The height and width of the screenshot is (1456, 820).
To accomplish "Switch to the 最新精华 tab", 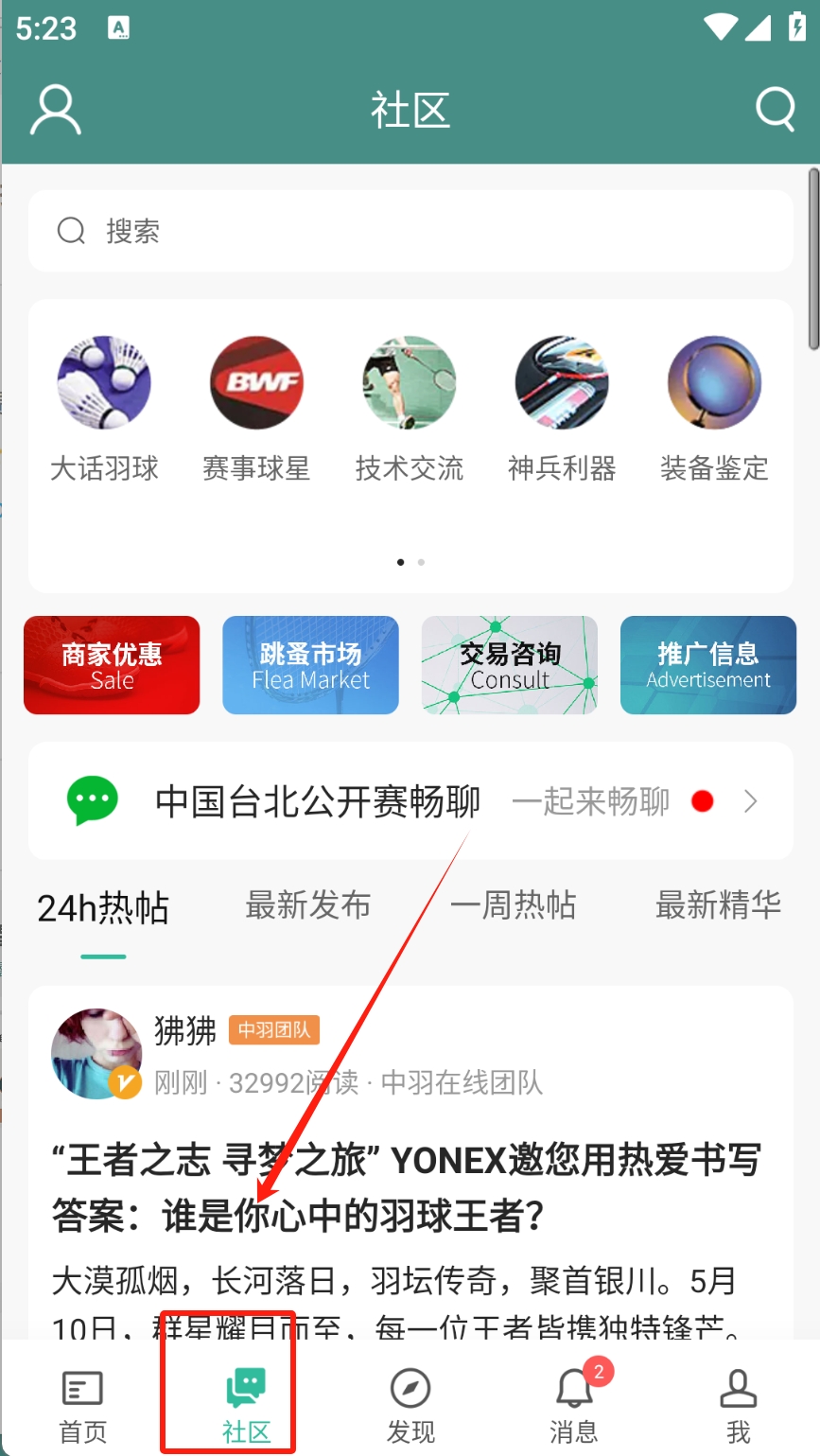I will point(718,905).
